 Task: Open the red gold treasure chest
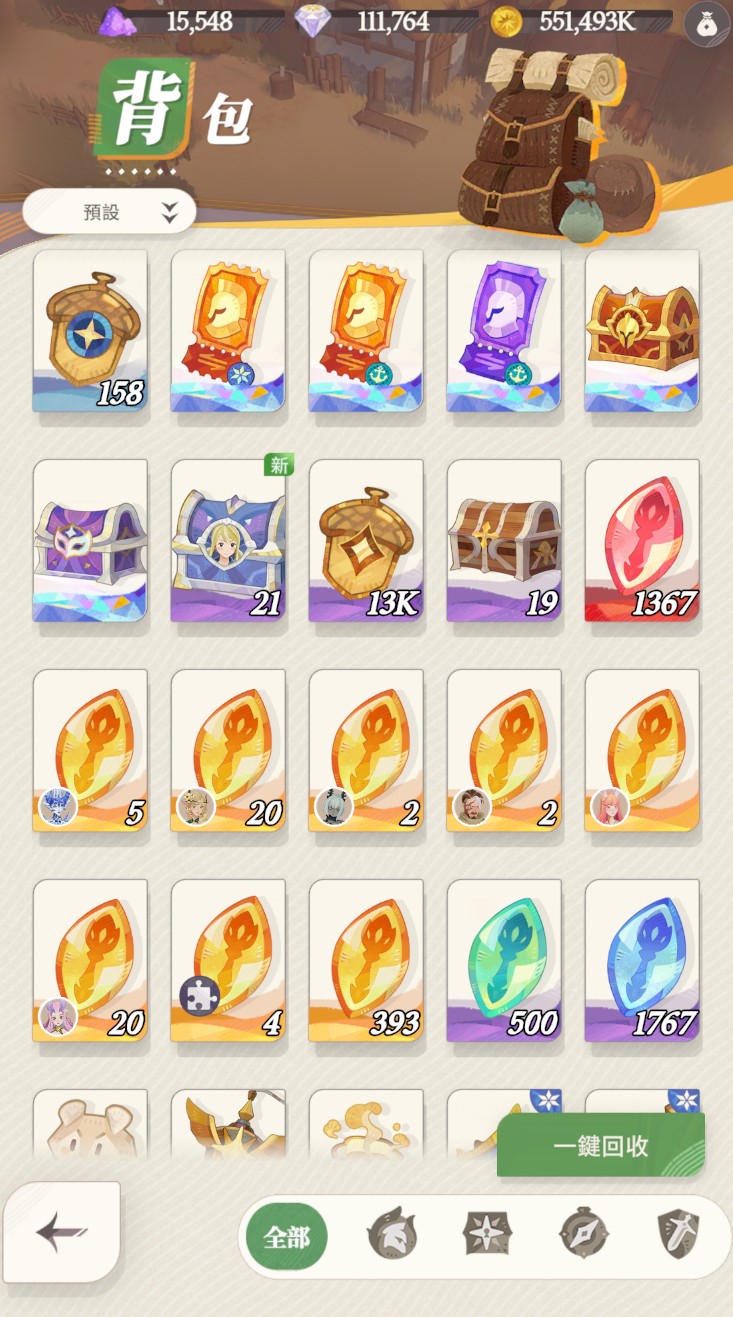(642, 331)
